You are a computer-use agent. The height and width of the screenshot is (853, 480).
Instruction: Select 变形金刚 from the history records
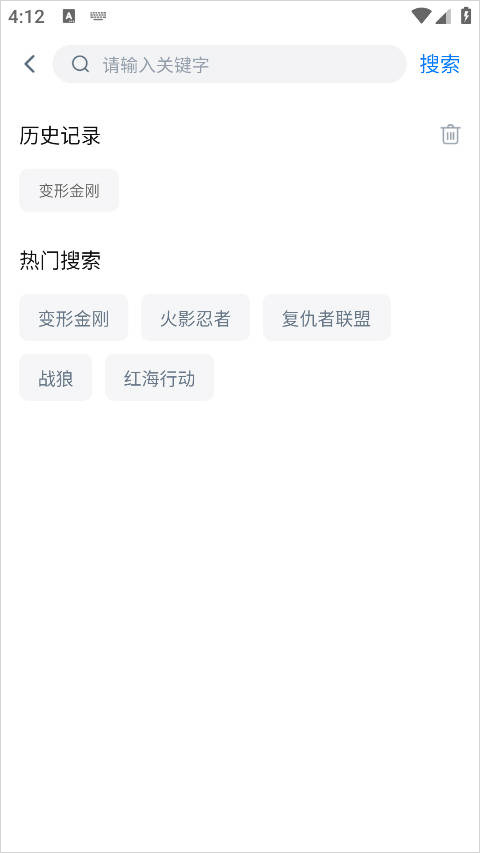click(69, 190)
